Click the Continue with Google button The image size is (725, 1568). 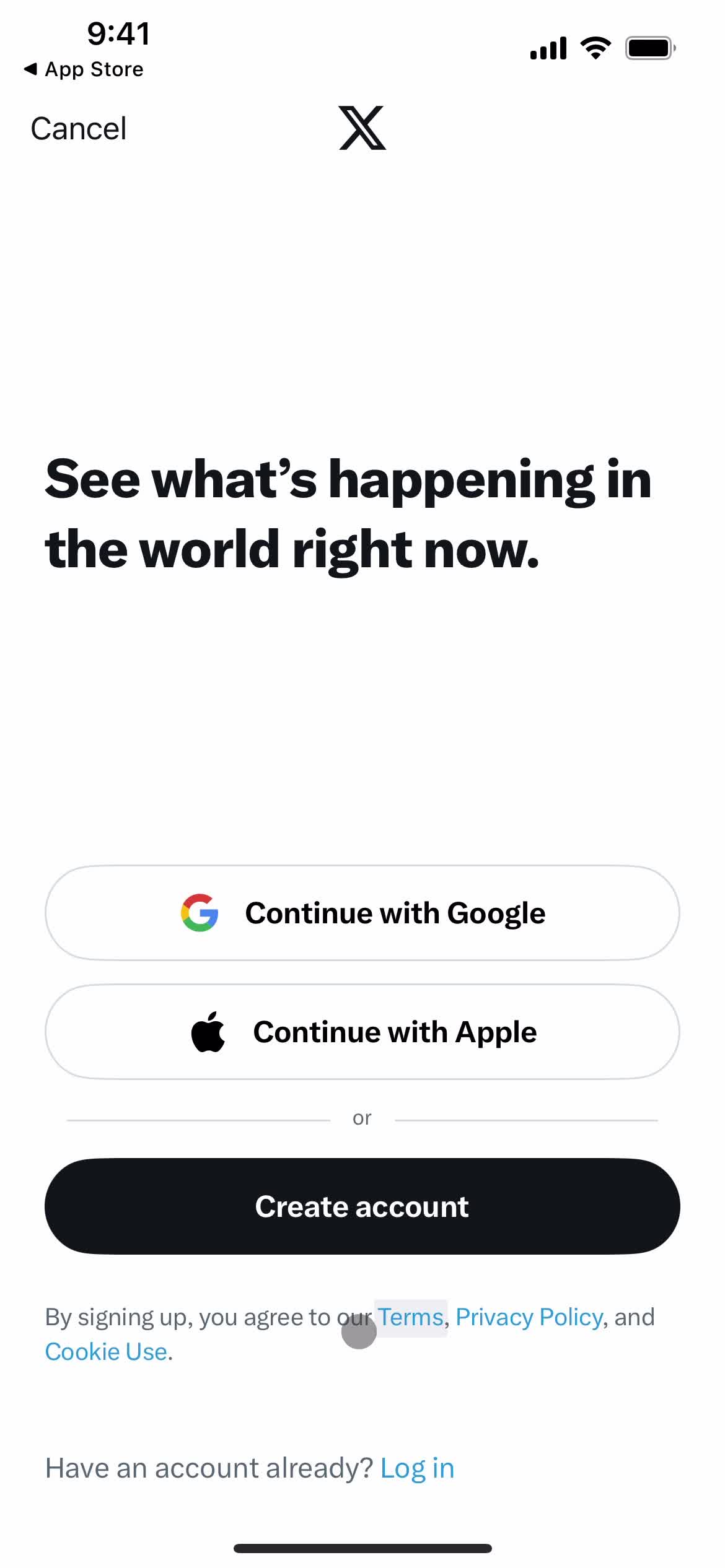click(x=362, y=912)
